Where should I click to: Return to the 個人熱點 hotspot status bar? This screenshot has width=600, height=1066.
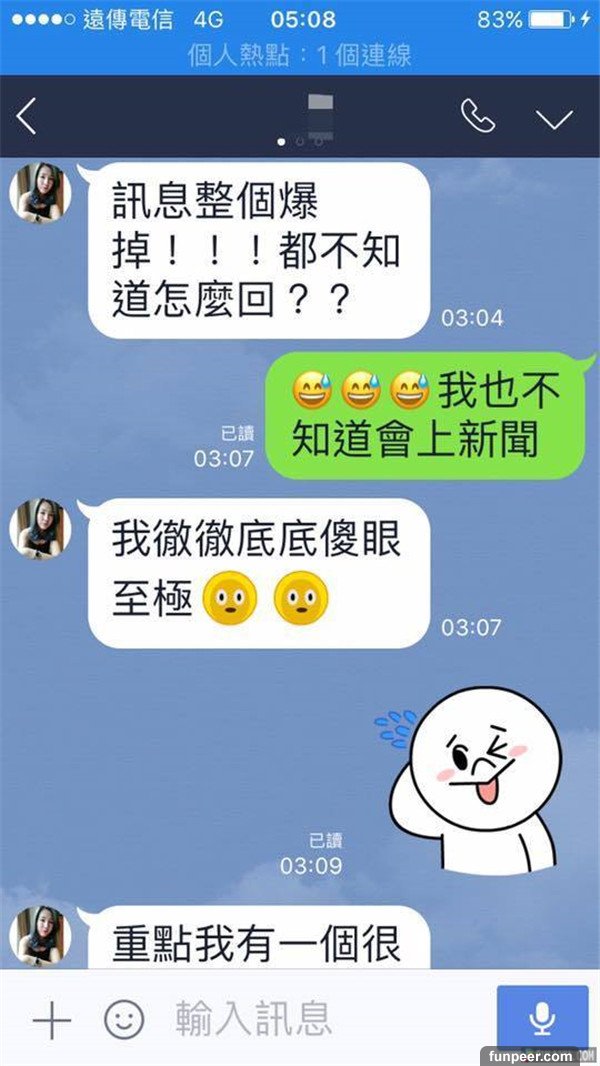tap(300, 55)
